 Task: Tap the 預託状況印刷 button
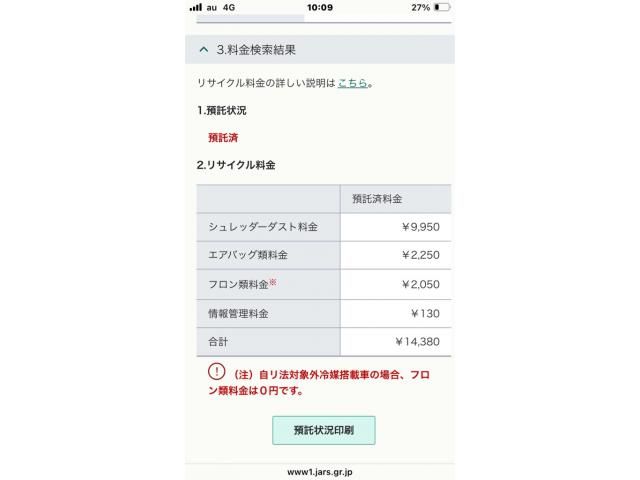coord(323,431)
